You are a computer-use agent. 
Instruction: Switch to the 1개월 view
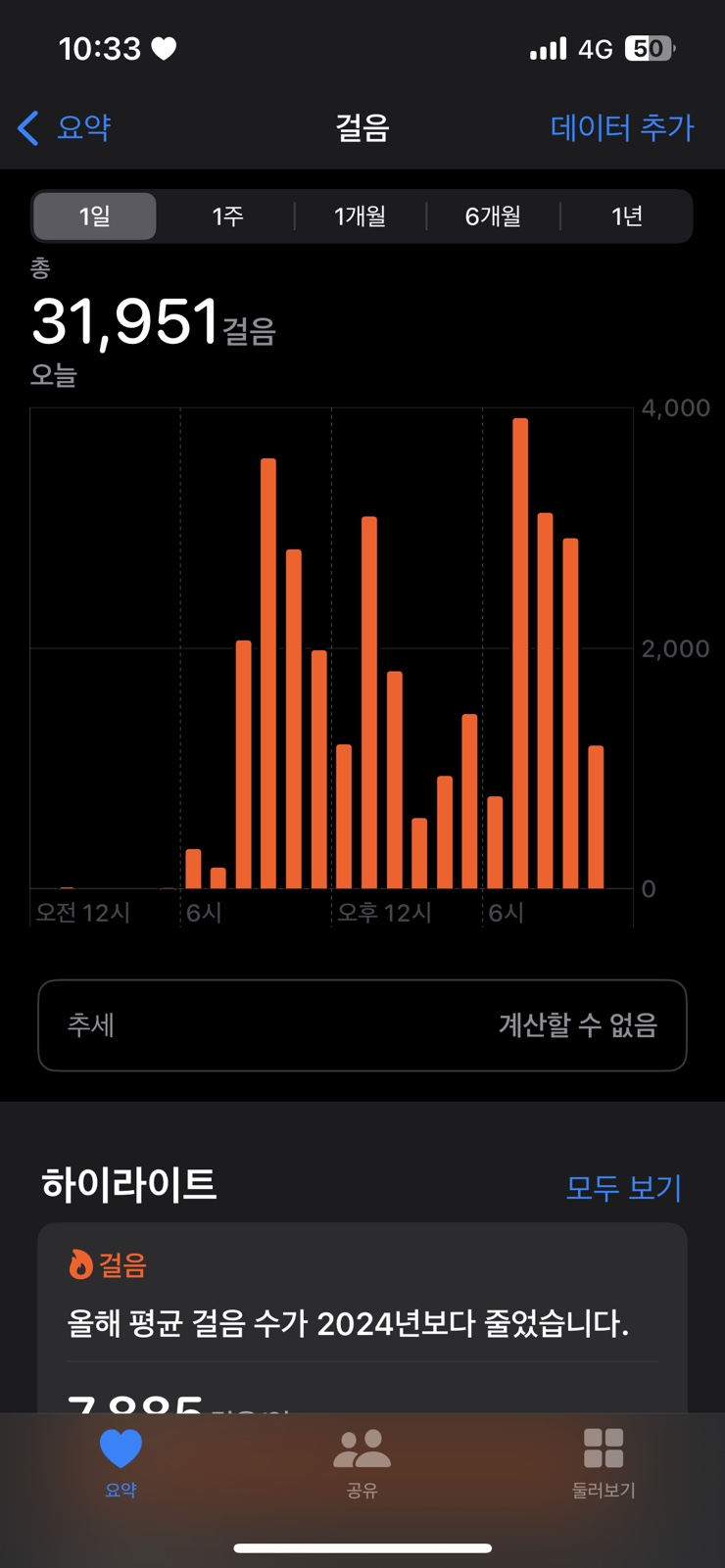coord(360,216)
